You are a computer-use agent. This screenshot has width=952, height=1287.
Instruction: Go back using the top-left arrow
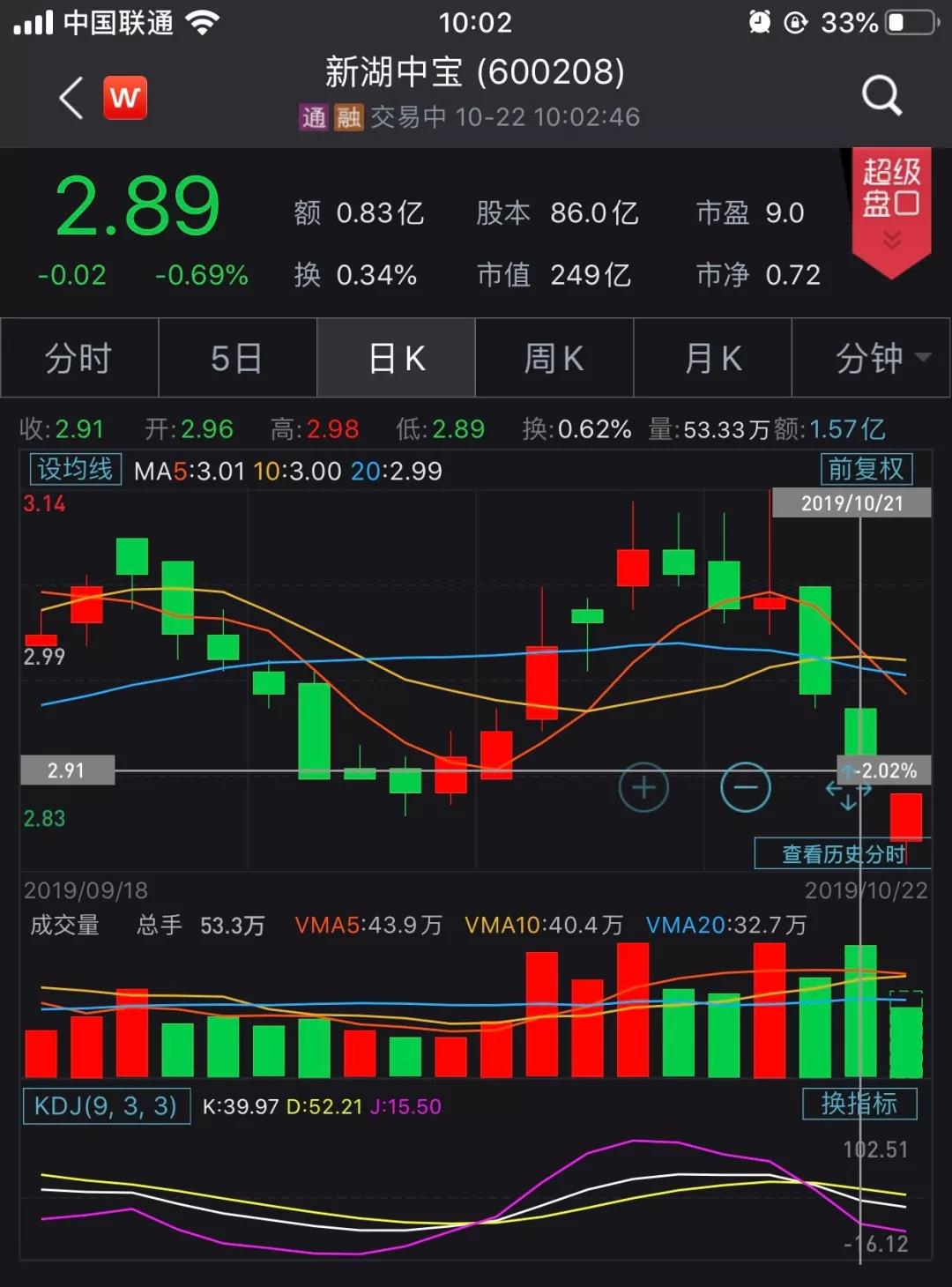tap(71, 97)
